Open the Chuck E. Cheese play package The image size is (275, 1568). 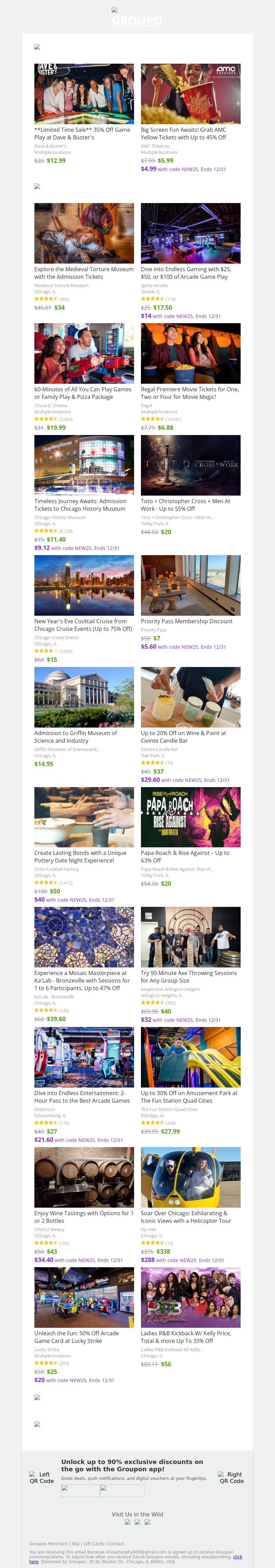84,353
